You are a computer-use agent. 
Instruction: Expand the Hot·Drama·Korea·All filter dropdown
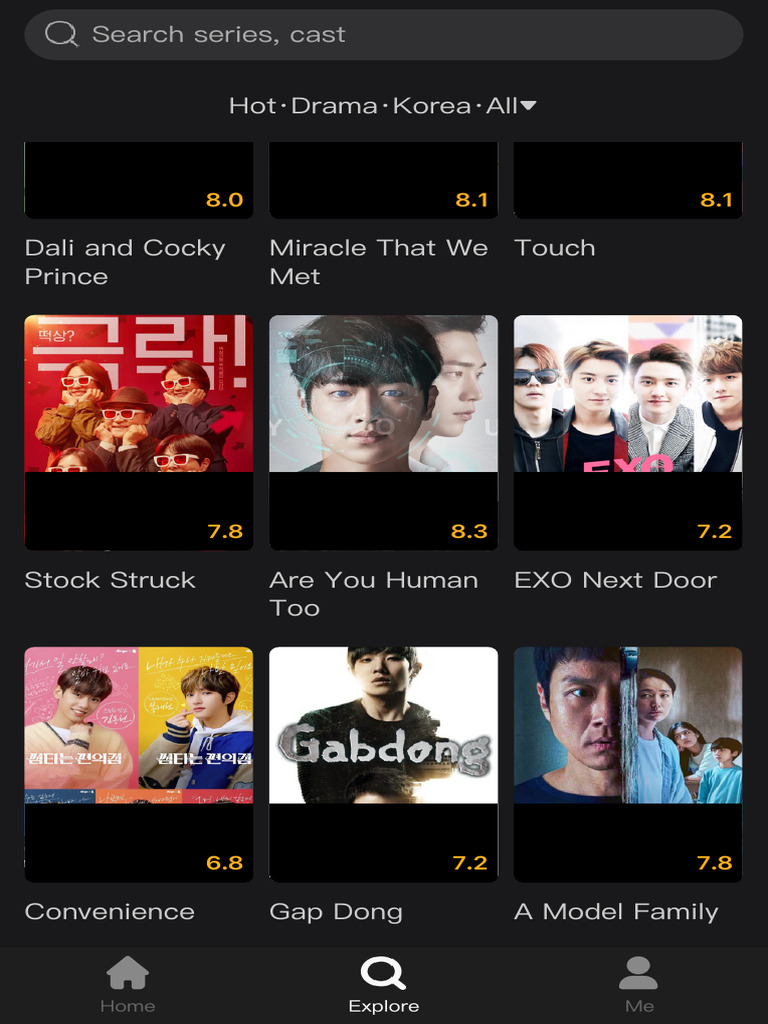[383, 105]
